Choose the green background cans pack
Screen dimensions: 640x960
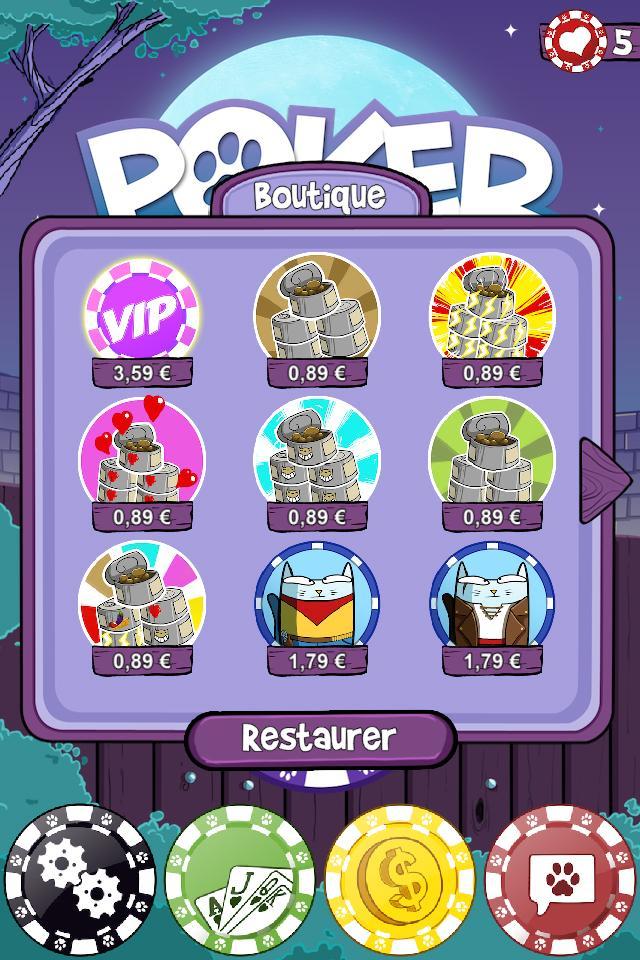click(492, 462)
